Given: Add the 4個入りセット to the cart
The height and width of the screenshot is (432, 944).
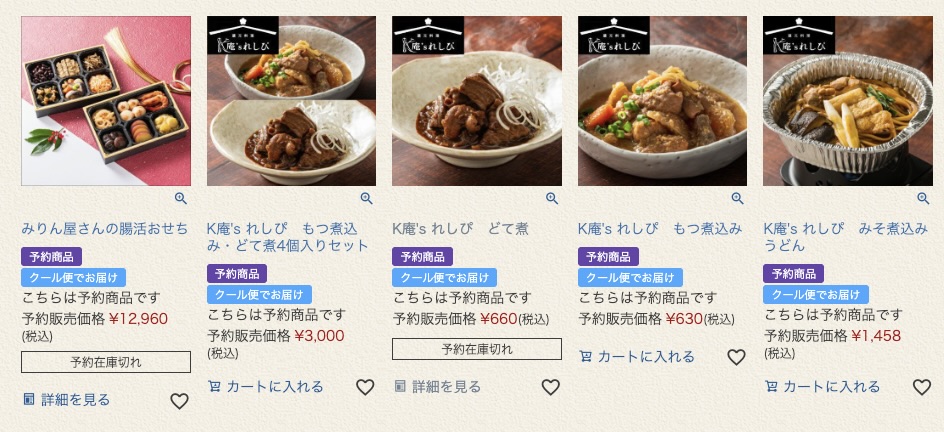Looking at the screenshot, I should 265,386.
